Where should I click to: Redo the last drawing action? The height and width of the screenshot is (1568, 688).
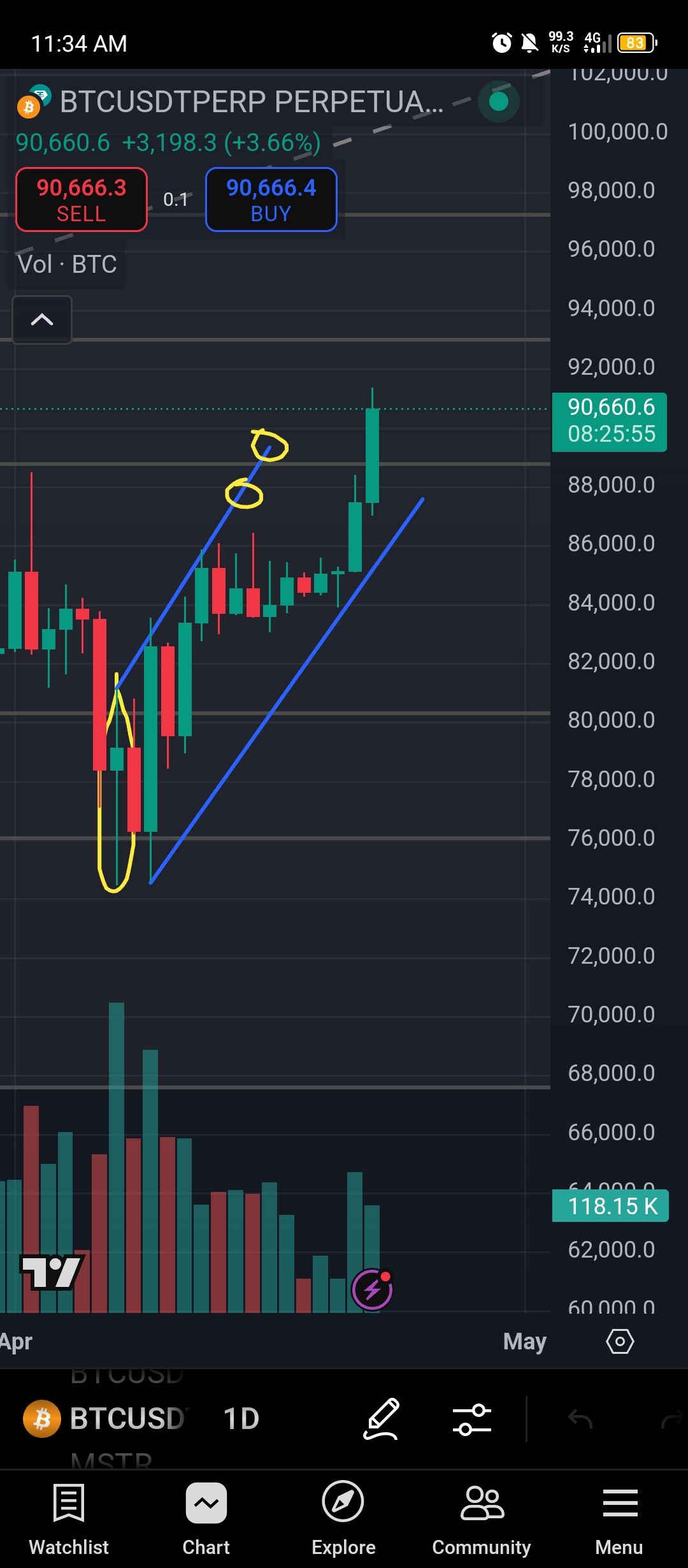(x=672, y=1419)
